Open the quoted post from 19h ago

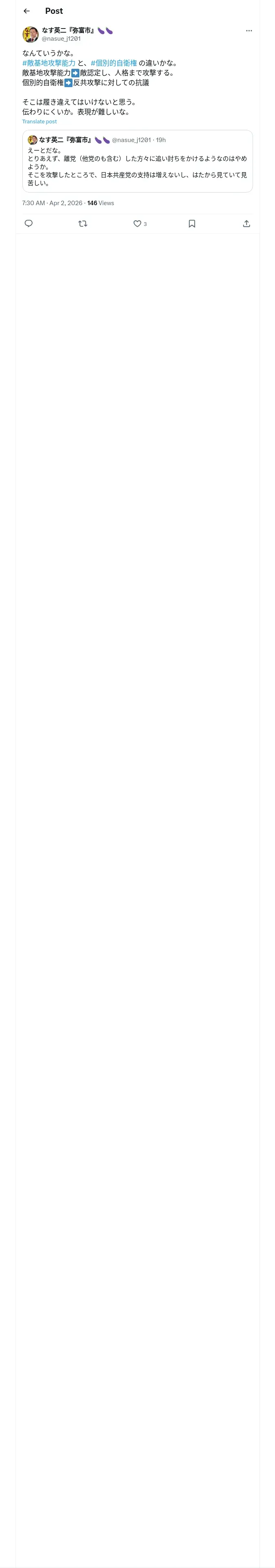point(137,161)
